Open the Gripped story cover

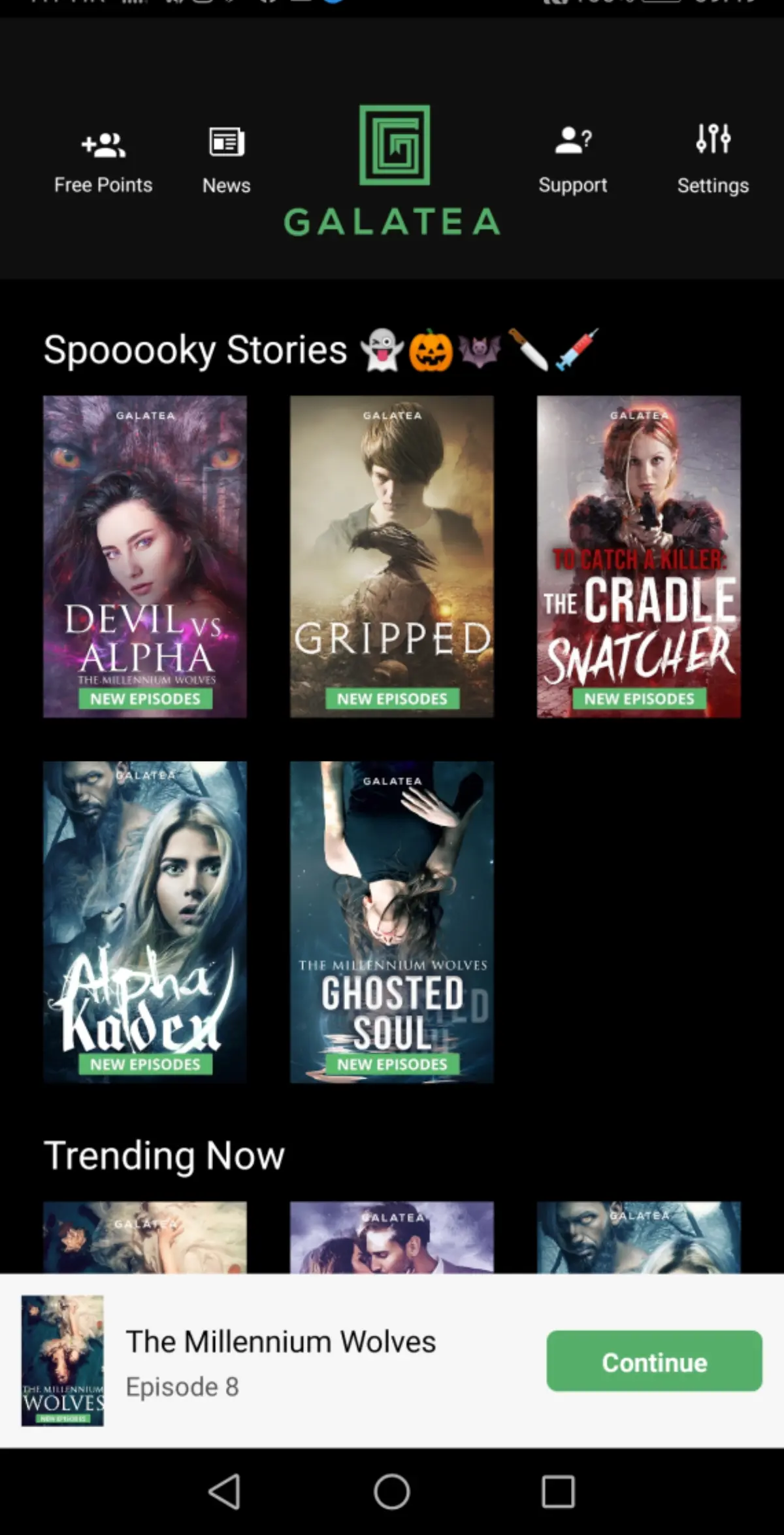pyautogui.click(x=392, y=556)
